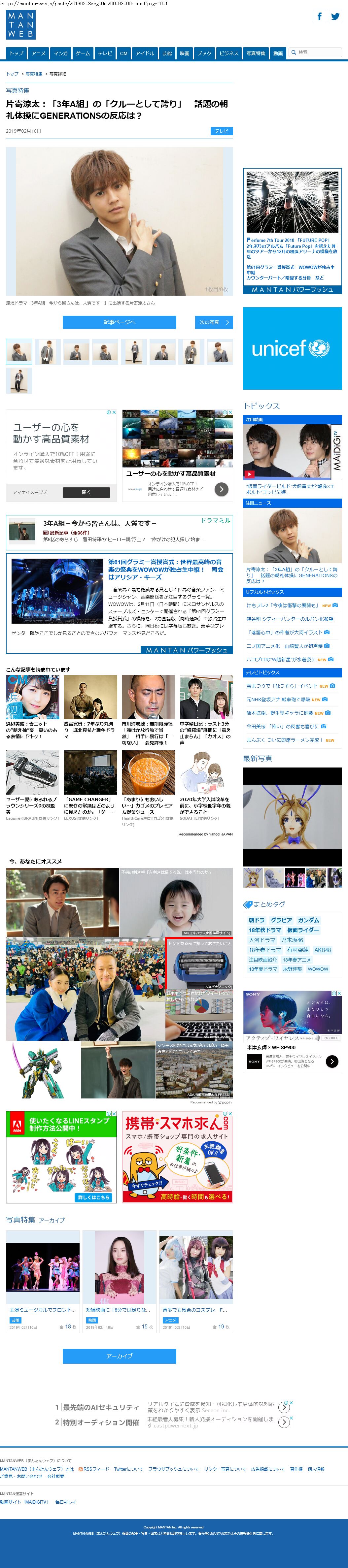Select the 写真特集 navigation tab
Viewport: 348px width, 1568px height.
click(x=255, y=53)
